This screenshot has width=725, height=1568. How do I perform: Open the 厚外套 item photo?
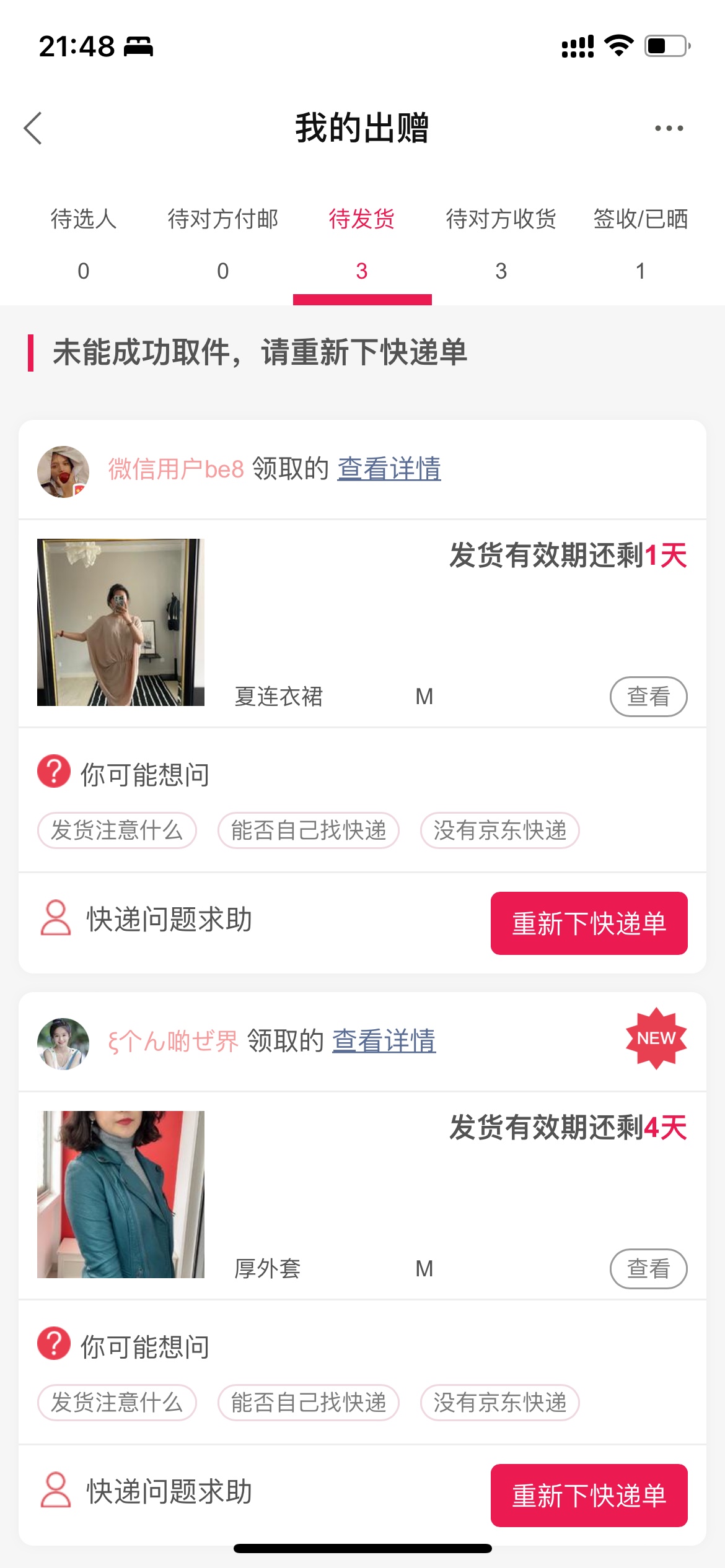tap(121, 1194)
